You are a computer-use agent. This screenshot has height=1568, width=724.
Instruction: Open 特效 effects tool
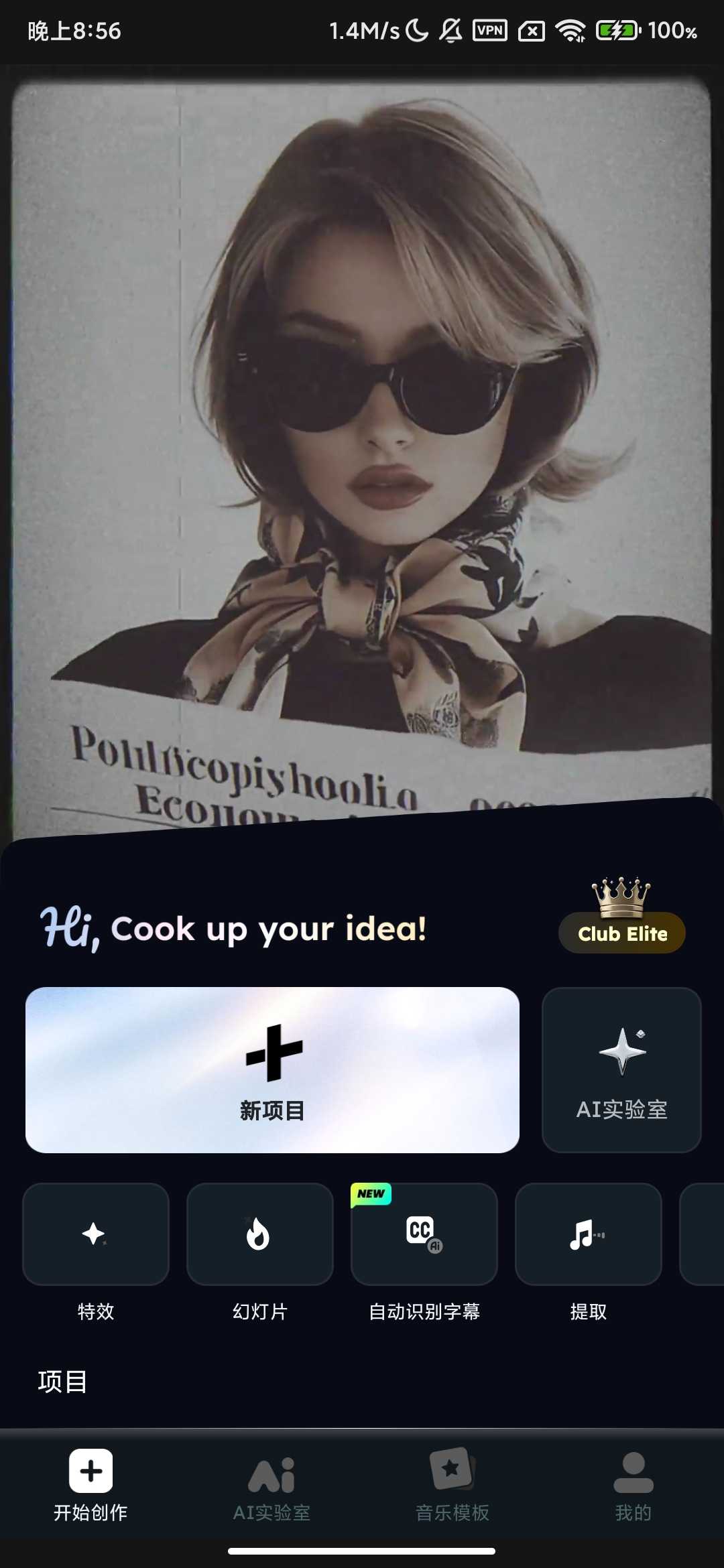tap(96, 1234)
